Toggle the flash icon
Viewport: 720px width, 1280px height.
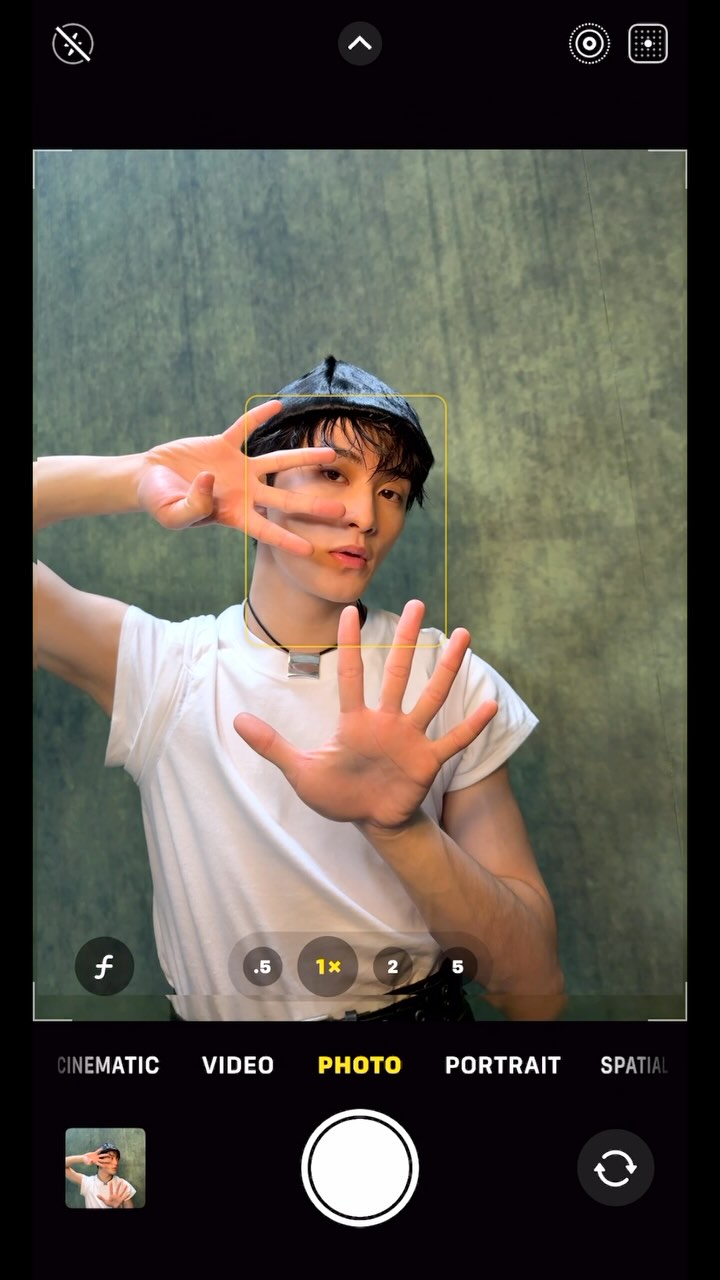73,44
